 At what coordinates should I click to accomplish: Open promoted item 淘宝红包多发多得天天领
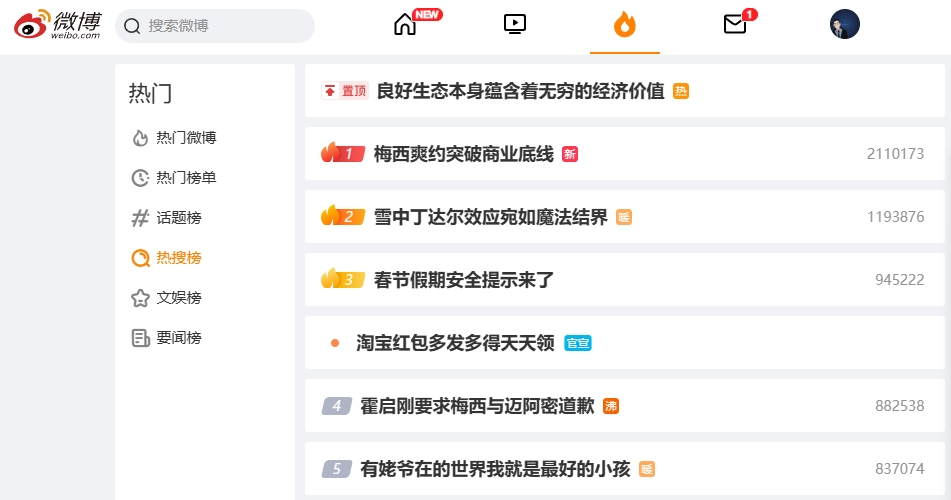tap(455, 343)
